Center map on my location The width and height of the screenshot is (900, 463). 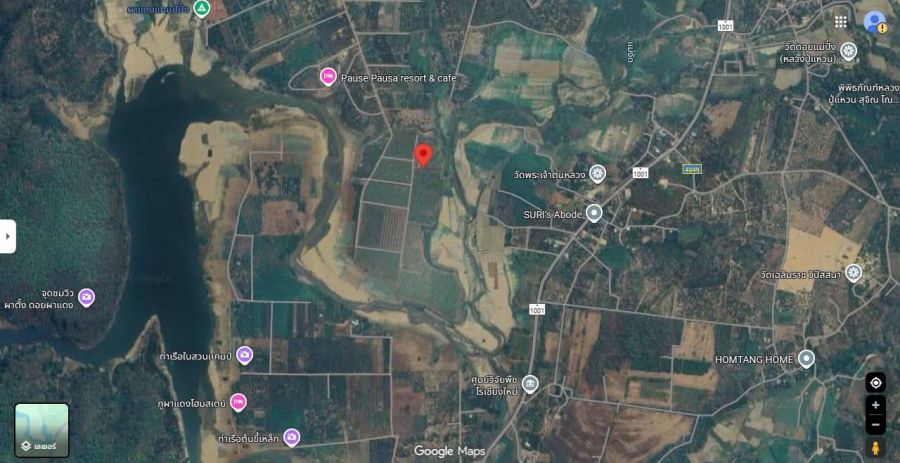click(876, 382)
